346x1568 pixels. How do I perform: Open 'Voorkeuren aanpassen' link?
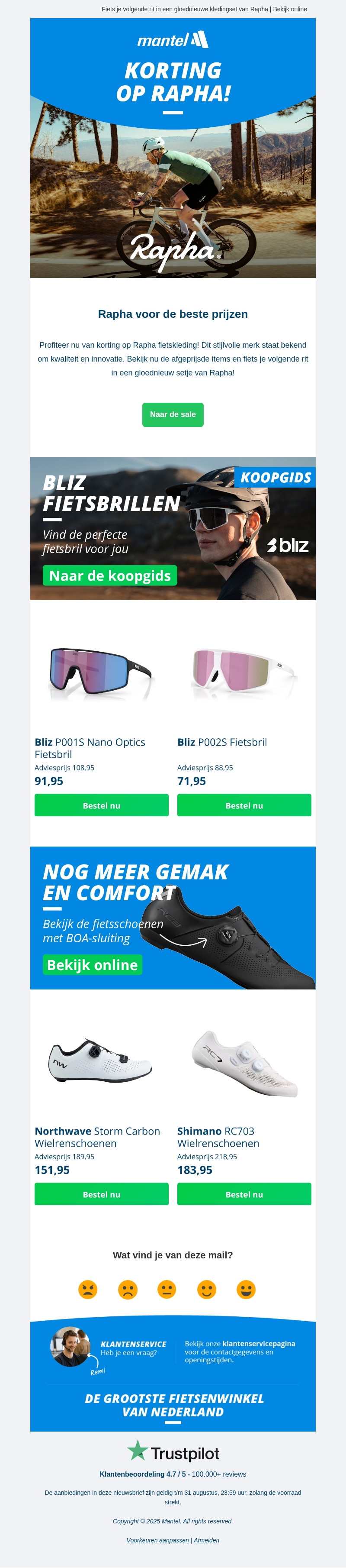click(x=157, y=1540)
